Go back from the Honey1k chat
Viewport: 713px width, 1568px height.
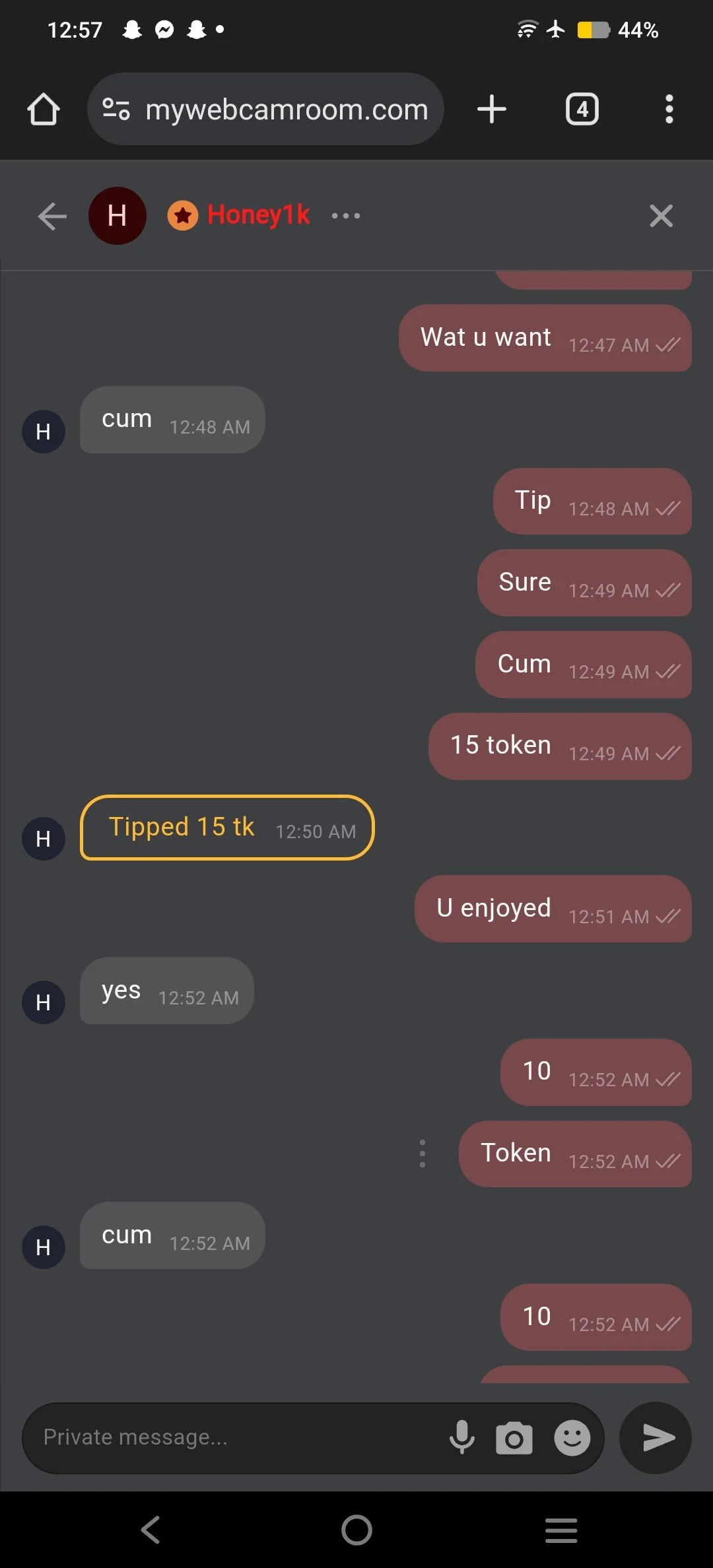click(52, 216)
